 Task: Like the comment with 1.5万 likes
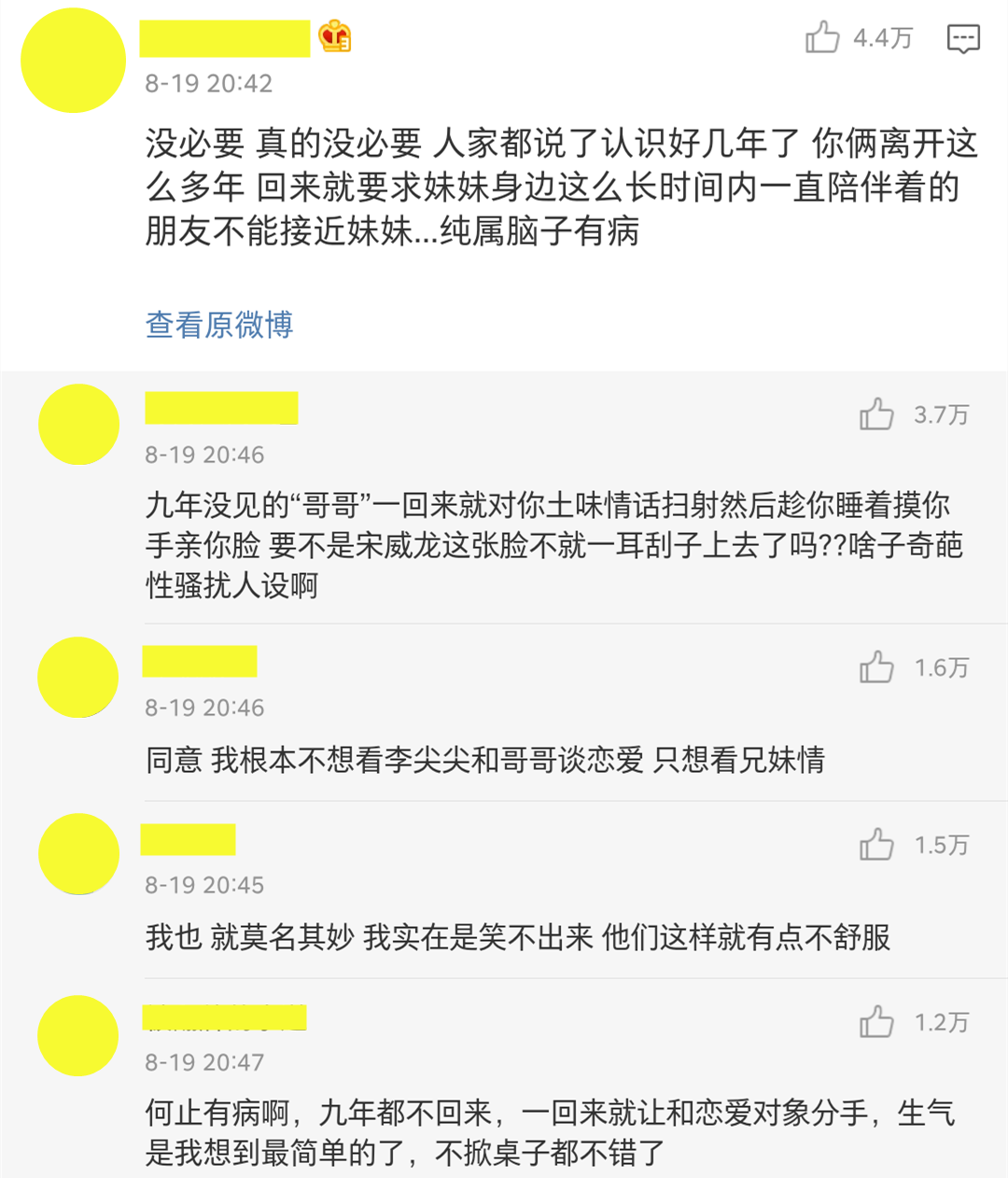[x=875, y=846]
